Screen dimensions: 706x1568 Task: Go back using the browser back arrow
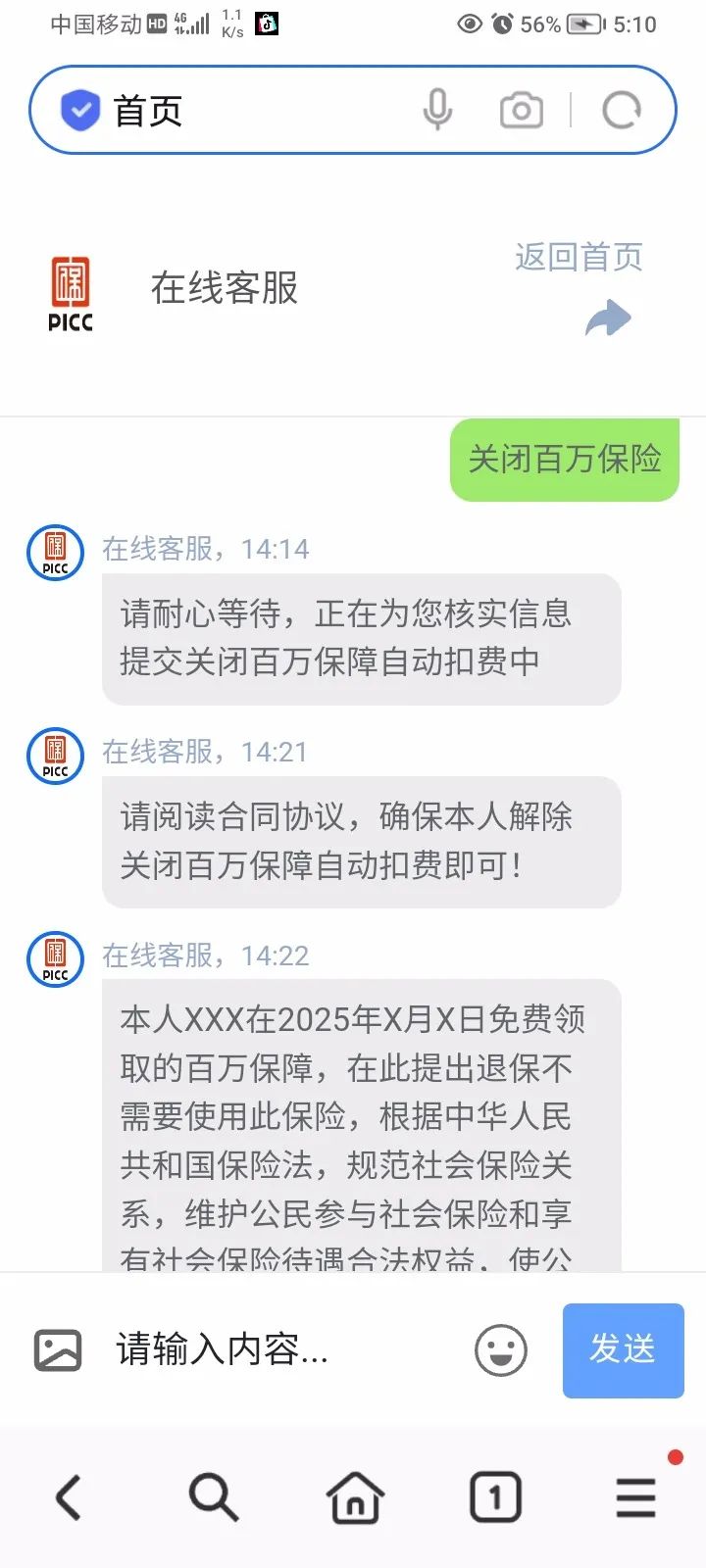pos(69,1497)
